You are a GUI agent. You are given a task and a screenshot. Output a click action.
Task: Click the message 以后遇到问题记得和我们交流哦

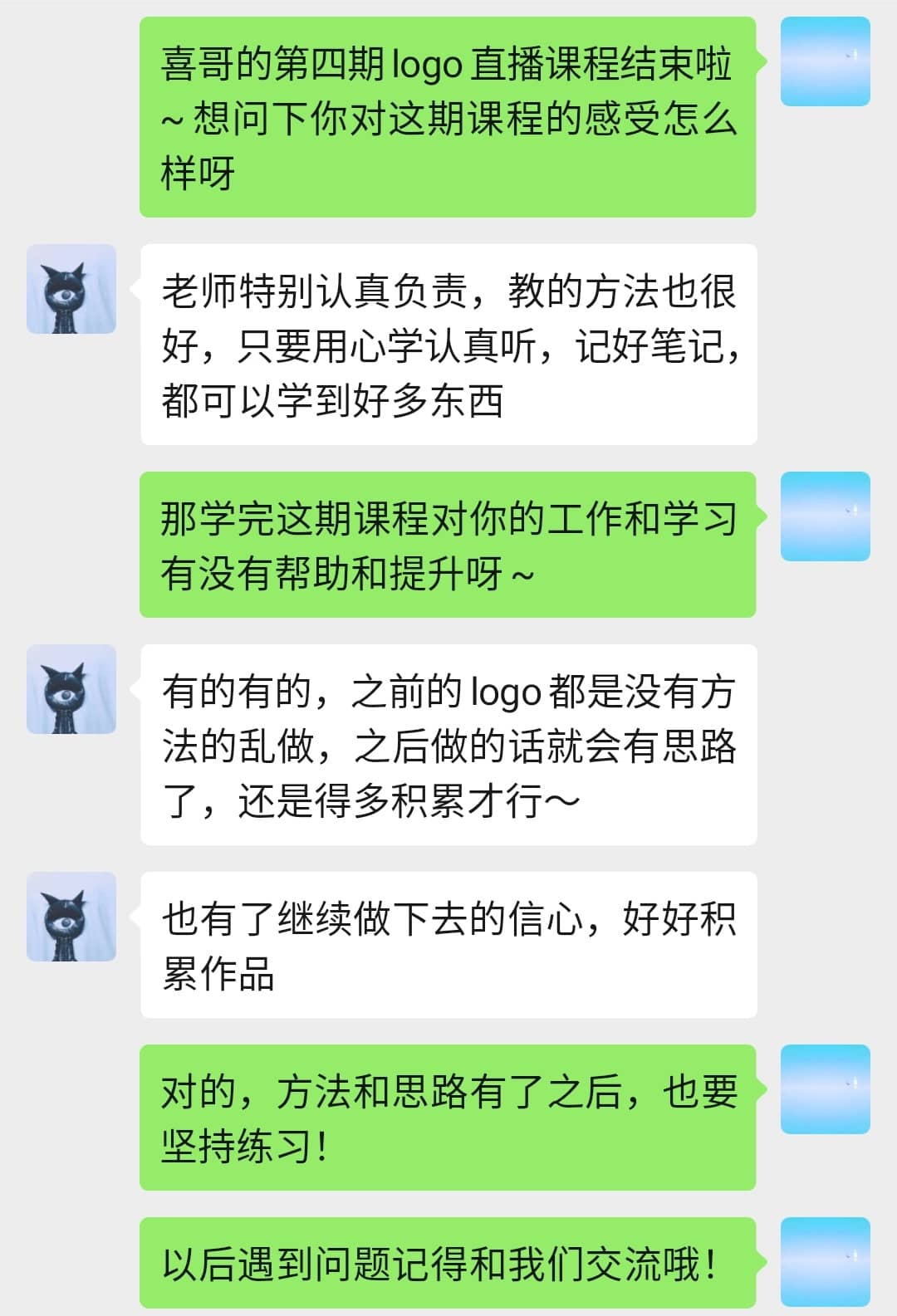pos(453,1261)
